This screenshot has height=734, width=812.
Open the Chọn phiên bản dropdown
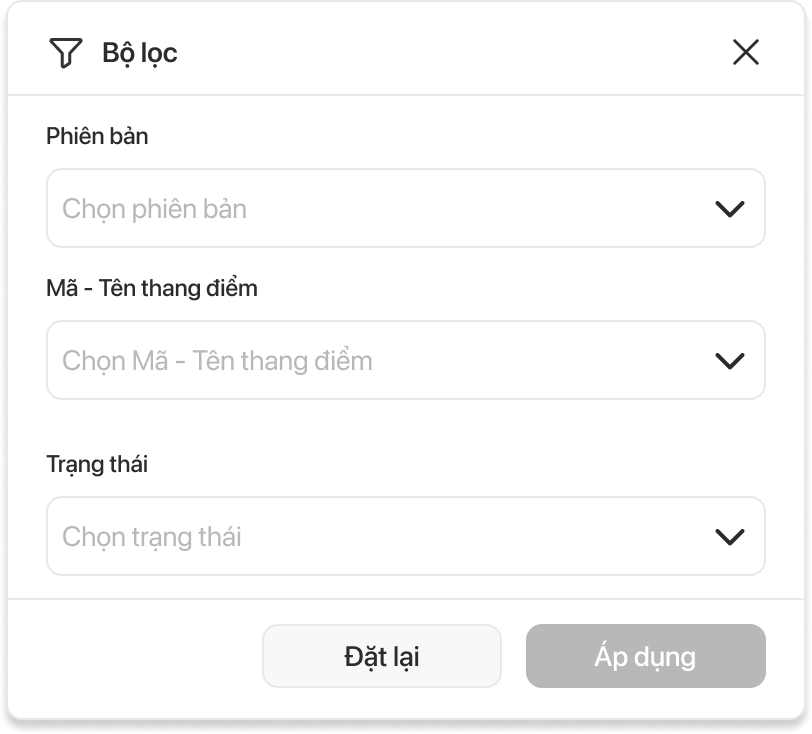[x=405, y=208]
